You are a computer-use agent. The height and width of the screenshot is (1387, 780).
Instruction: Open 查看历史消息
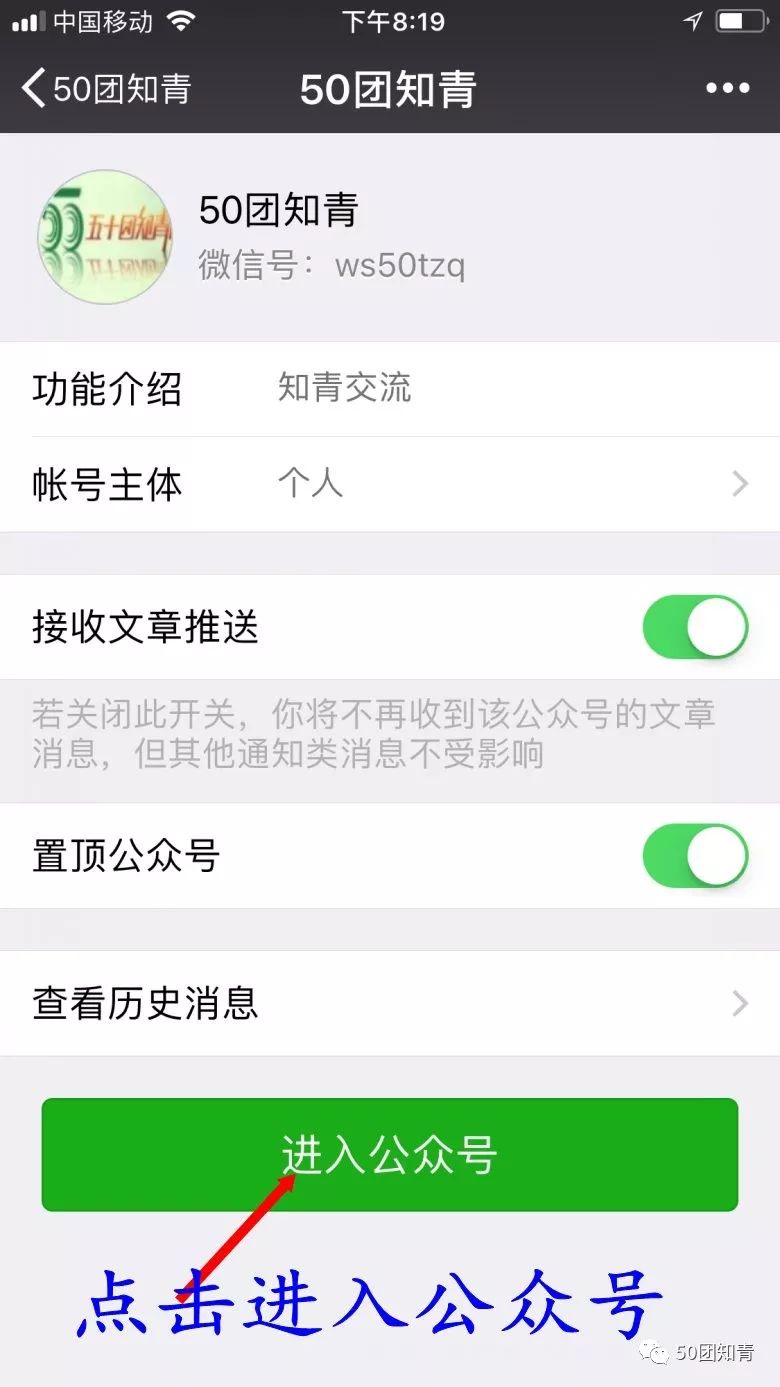[x=390, y=1003]
